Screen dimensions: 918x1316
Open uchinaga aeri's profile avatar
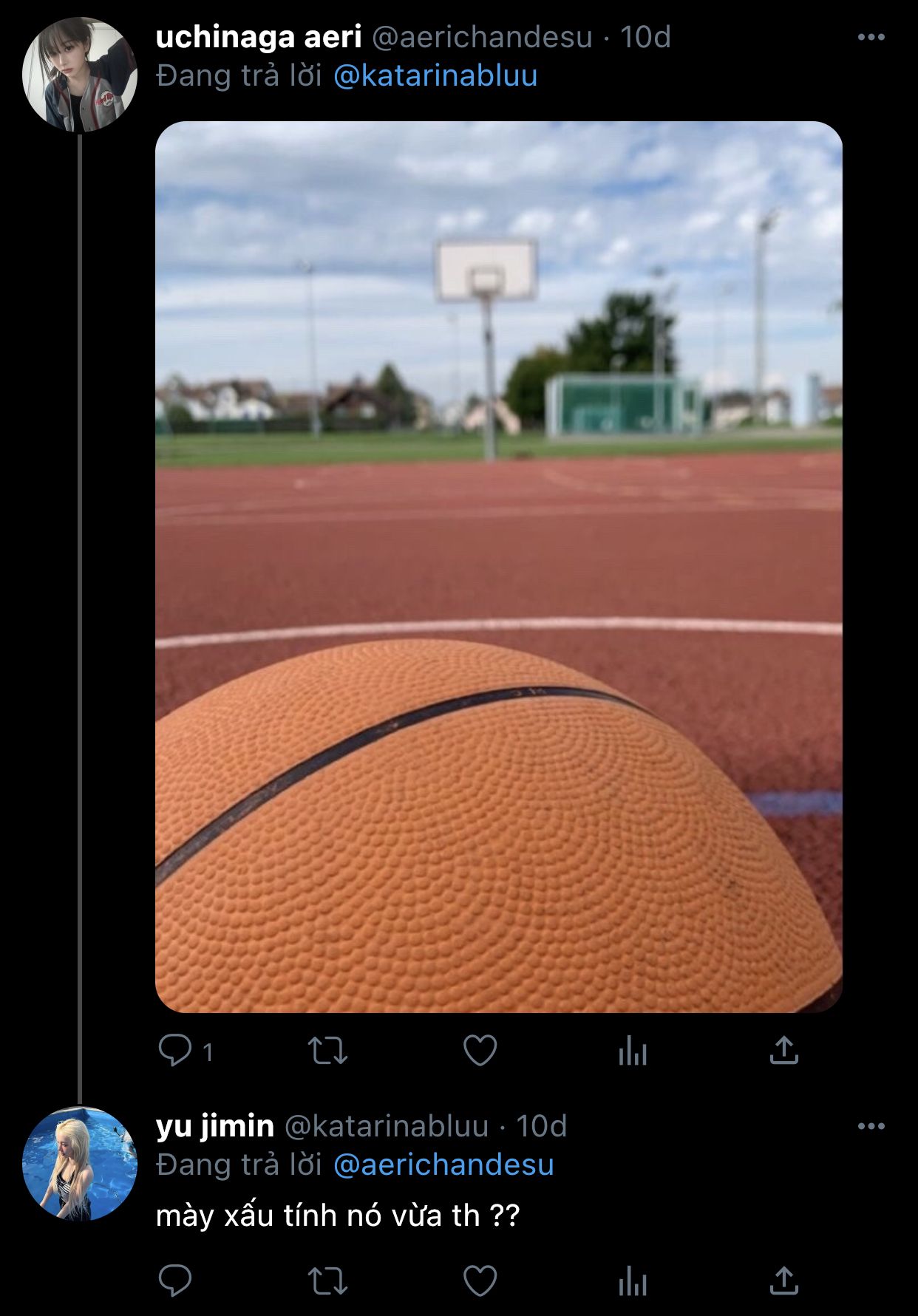(80, 75)
